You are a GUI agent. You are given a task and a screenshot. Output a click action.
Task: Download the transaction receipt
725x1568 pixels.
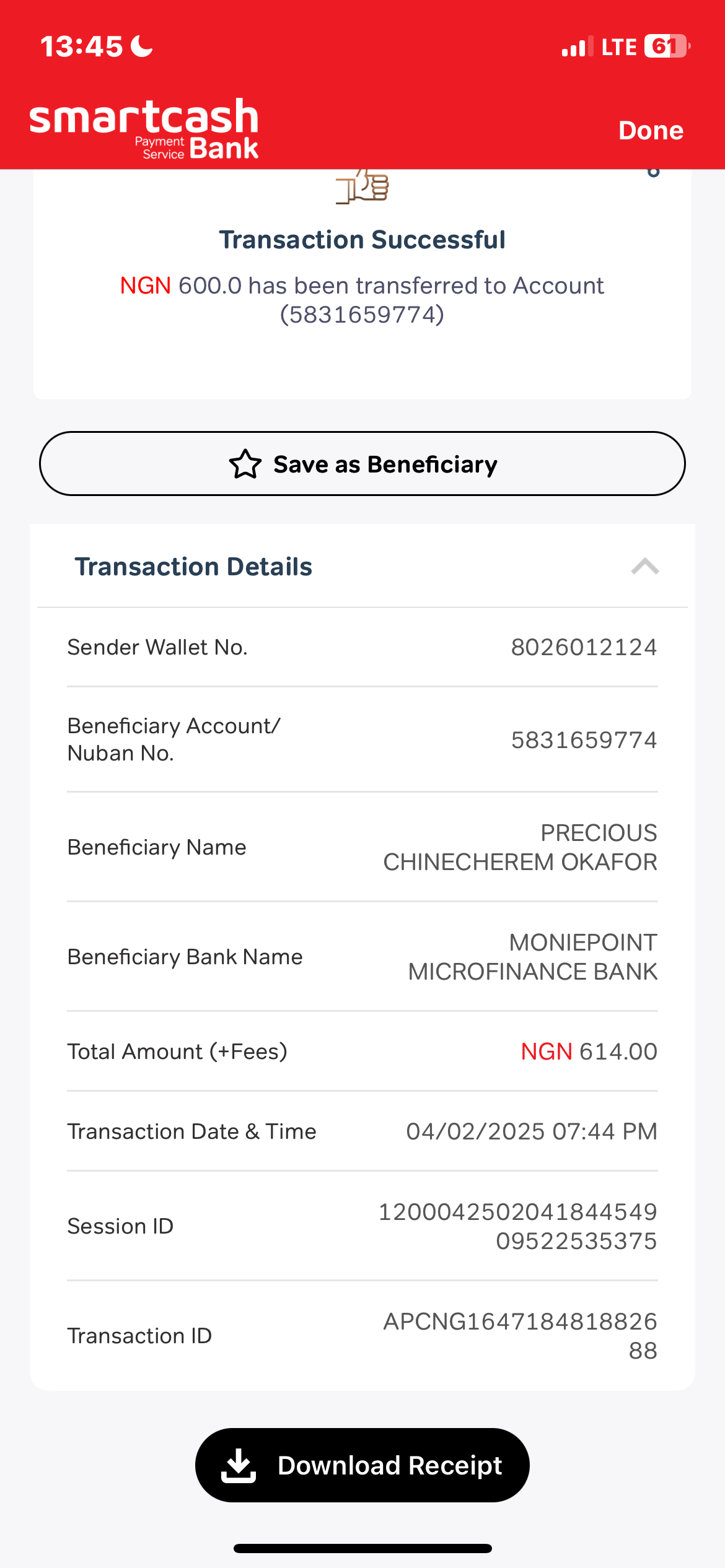tap(362, 1465)
